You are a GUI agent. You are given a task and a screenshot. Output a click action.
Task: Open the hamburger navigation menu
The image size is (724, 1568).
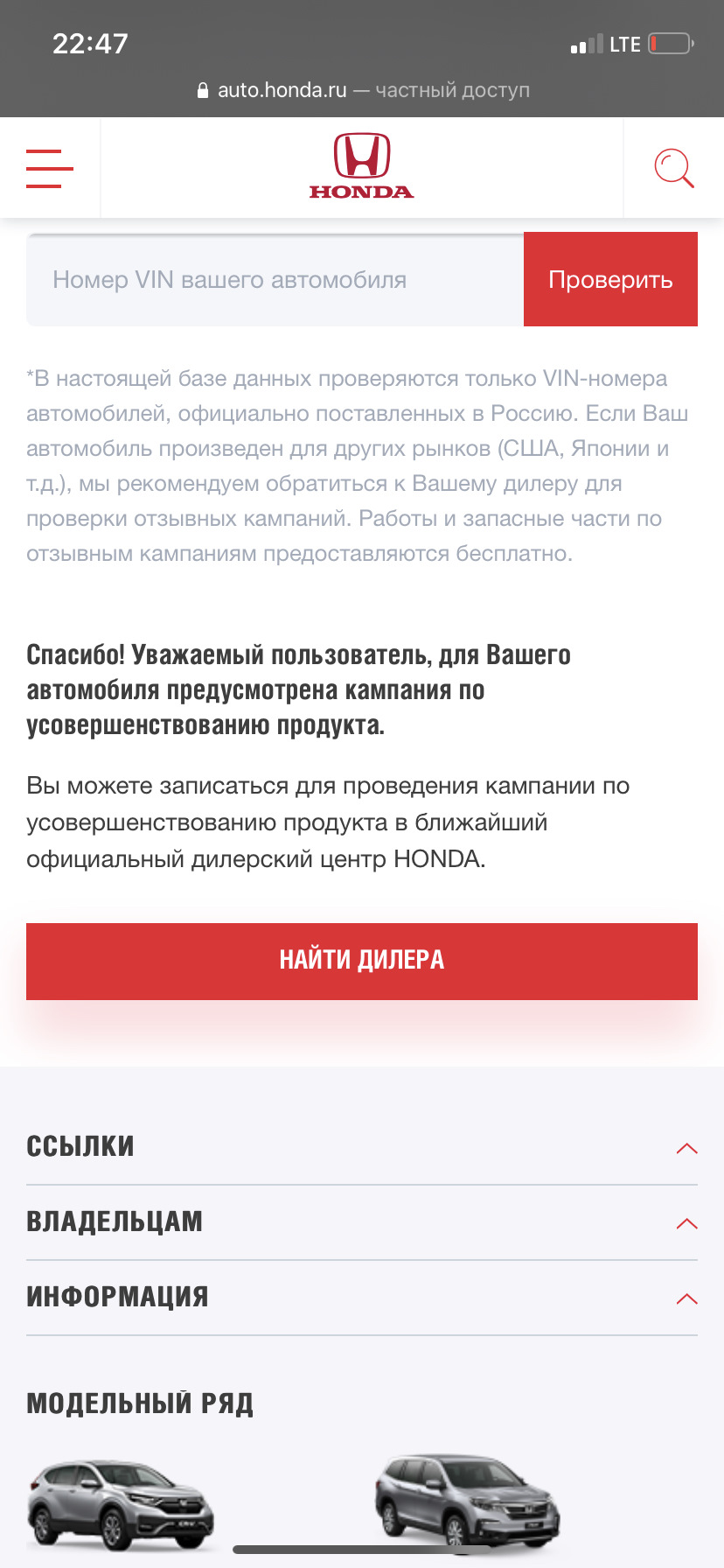coord(49,168)
